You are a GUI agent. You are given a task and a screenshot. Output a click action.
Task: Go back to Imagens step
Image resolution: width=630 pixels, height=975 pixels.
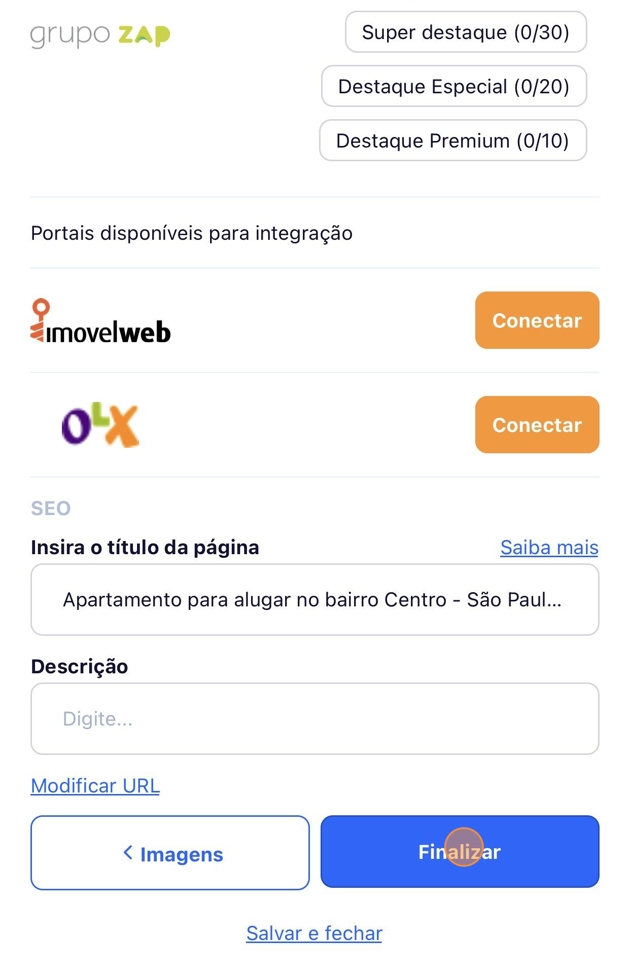[x=170, y=854]
